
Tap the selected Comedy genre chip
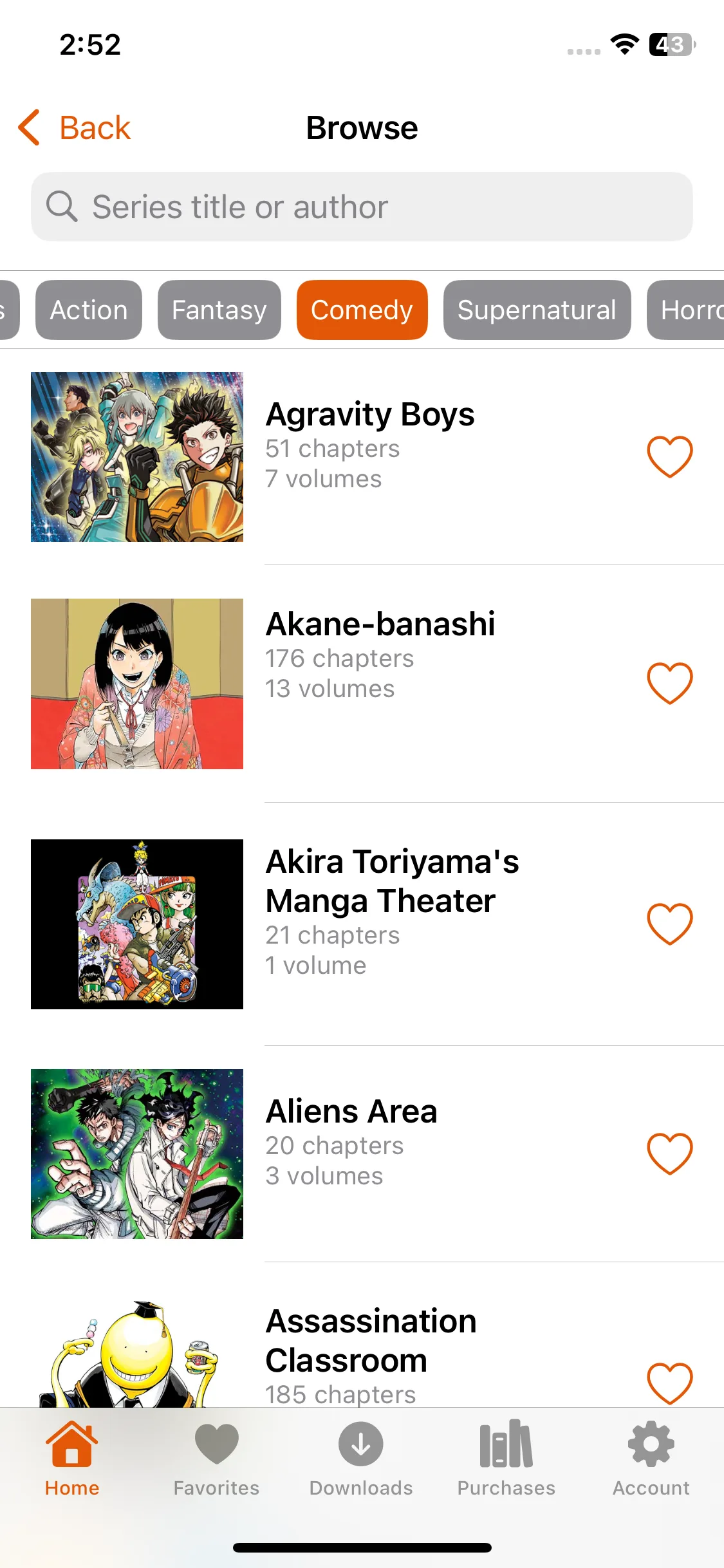[362, 310]
